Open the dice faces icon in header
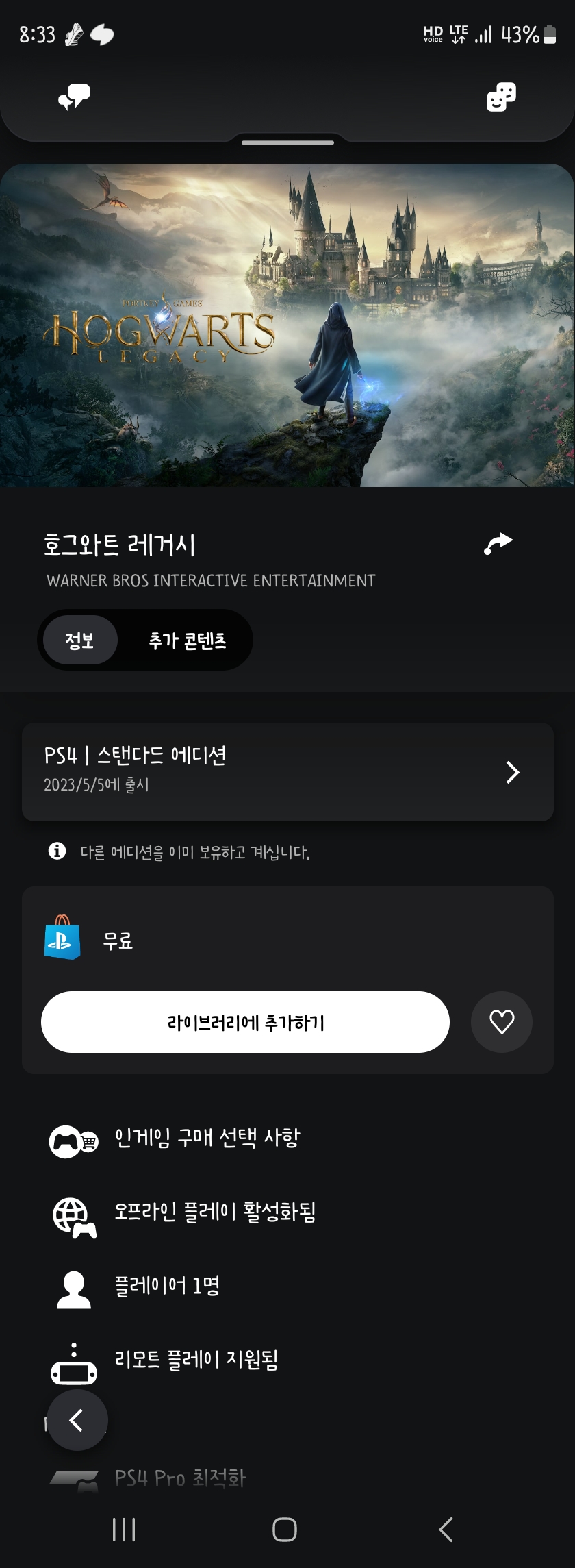Image resolution: width=575 pixels, height=1568 pixels. click(501, 97)
